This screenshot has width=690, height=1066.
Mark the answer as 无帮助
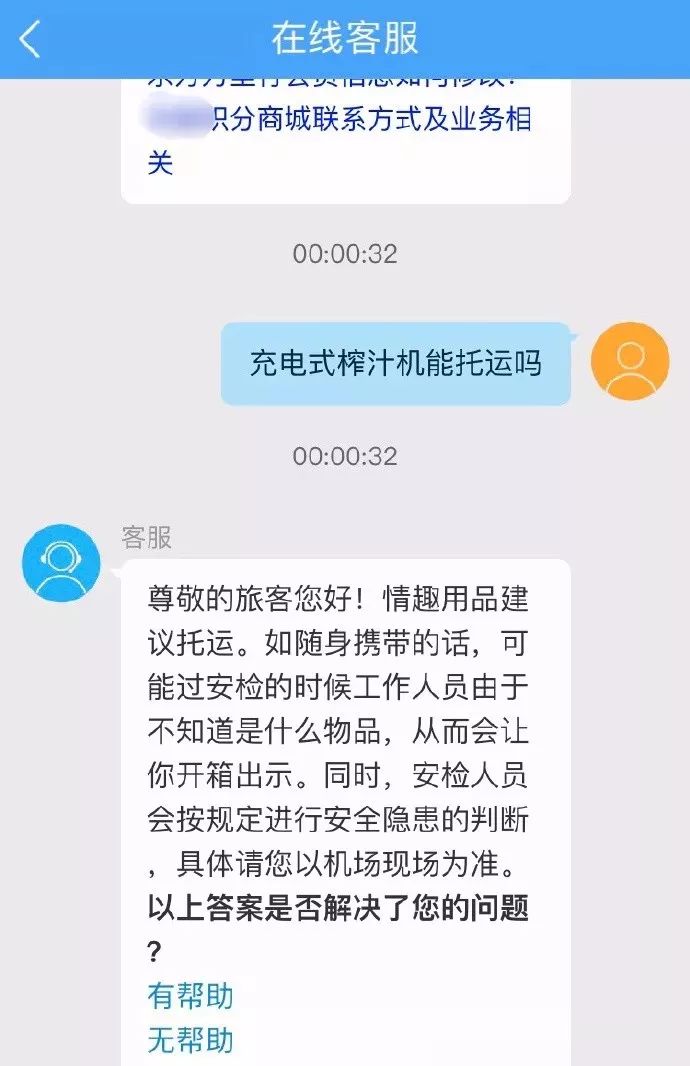190,1040
